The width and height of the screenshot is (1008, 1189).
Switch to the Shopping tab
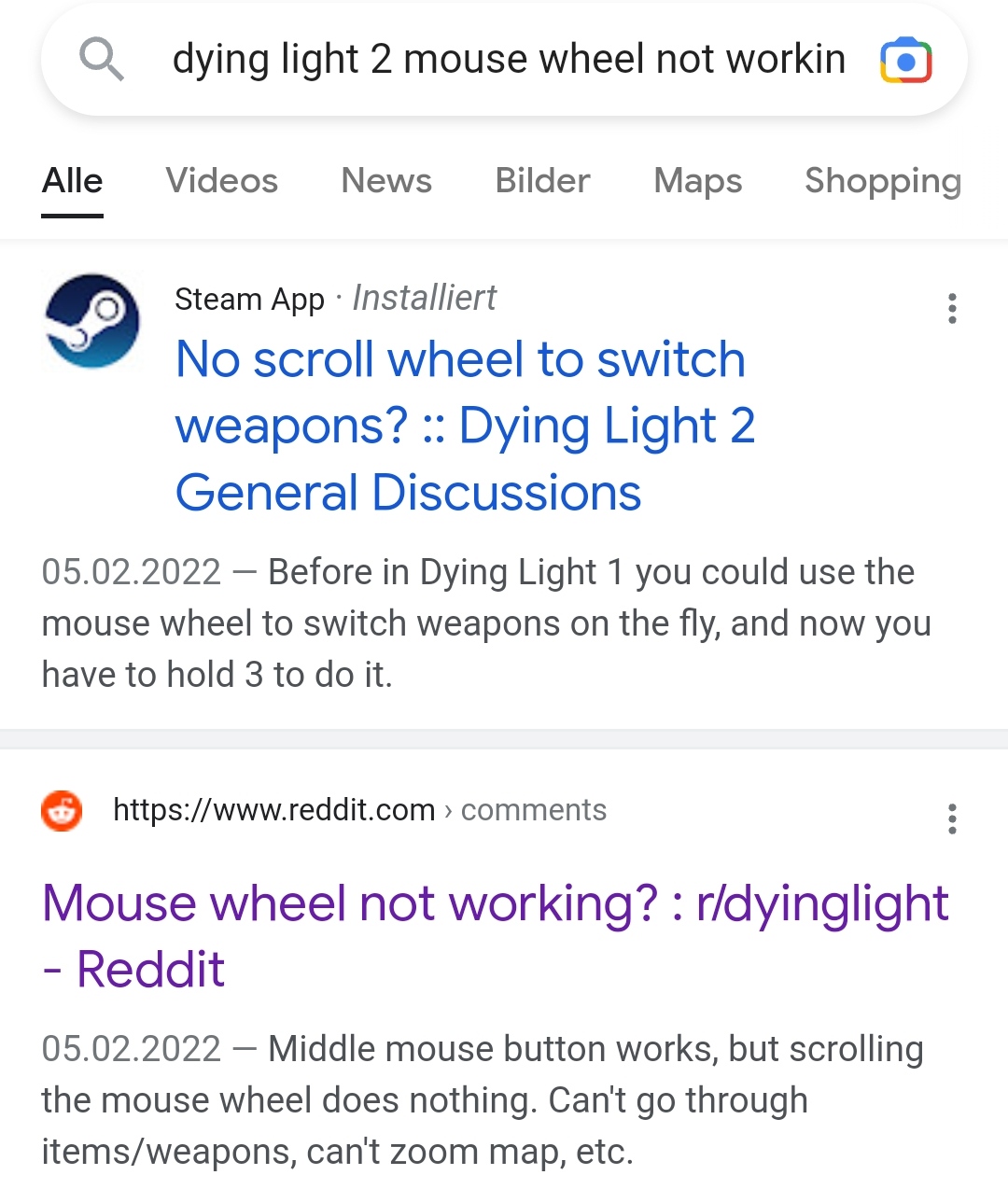[883, 181]
